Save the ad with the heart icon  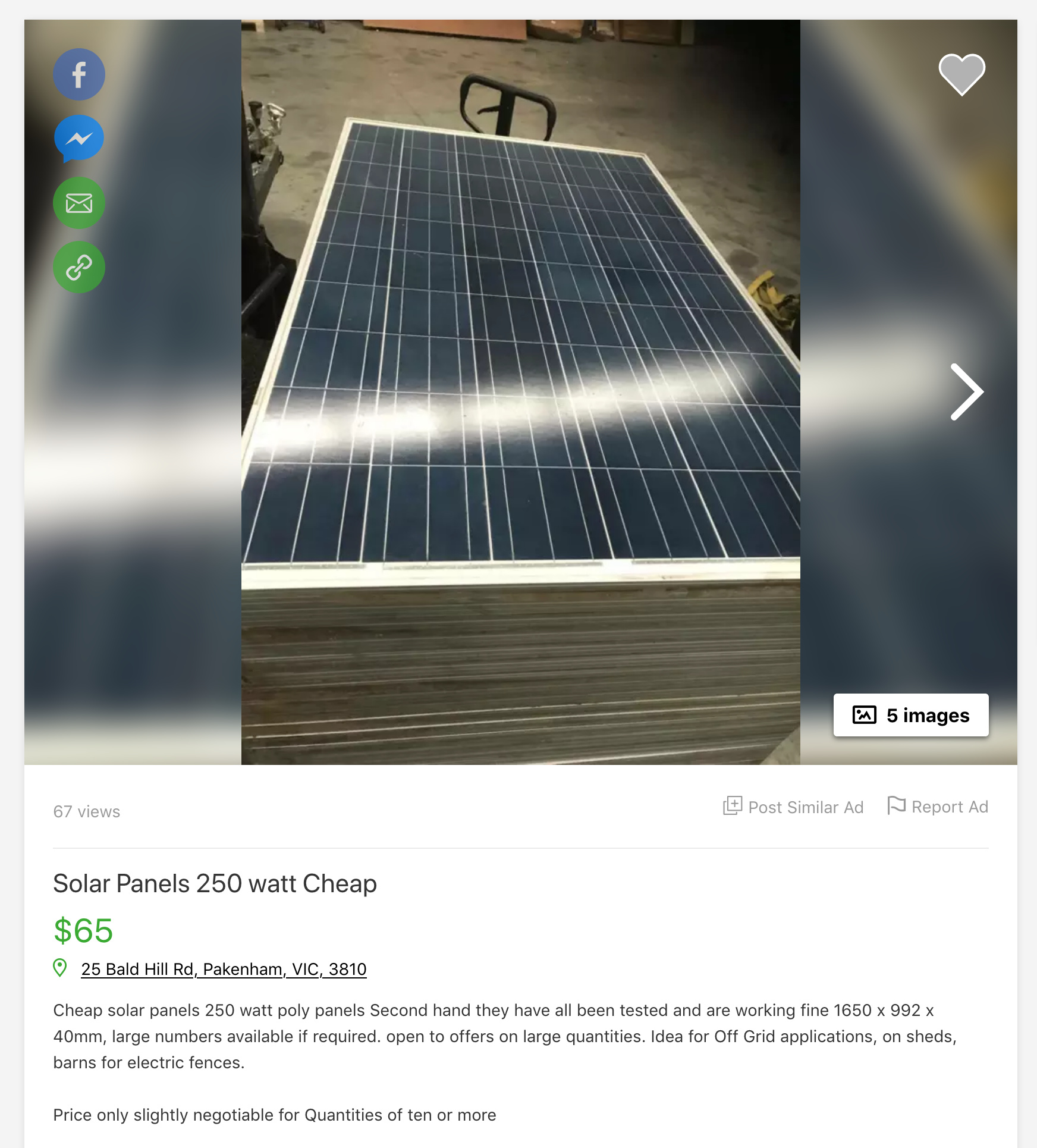pyautogui.click(x=961, y=74)
